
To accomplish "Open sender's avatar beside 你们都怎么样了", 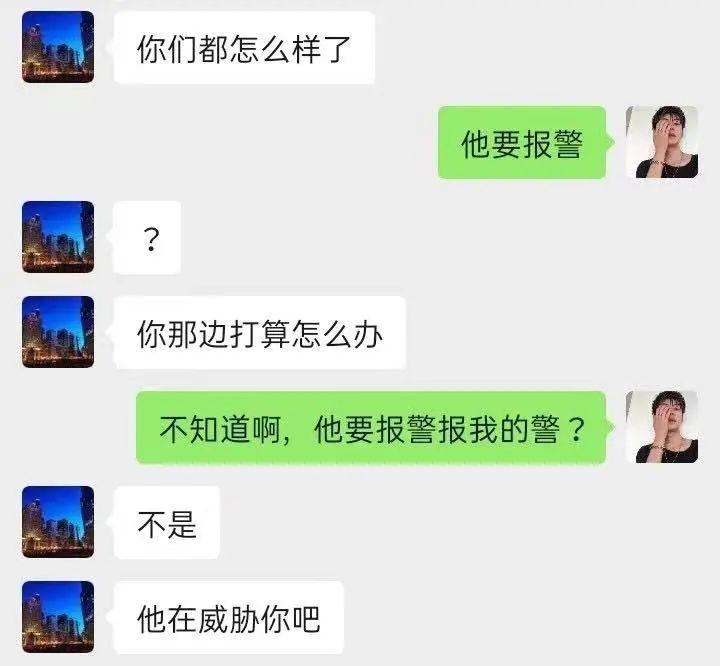I will [58, 47].
